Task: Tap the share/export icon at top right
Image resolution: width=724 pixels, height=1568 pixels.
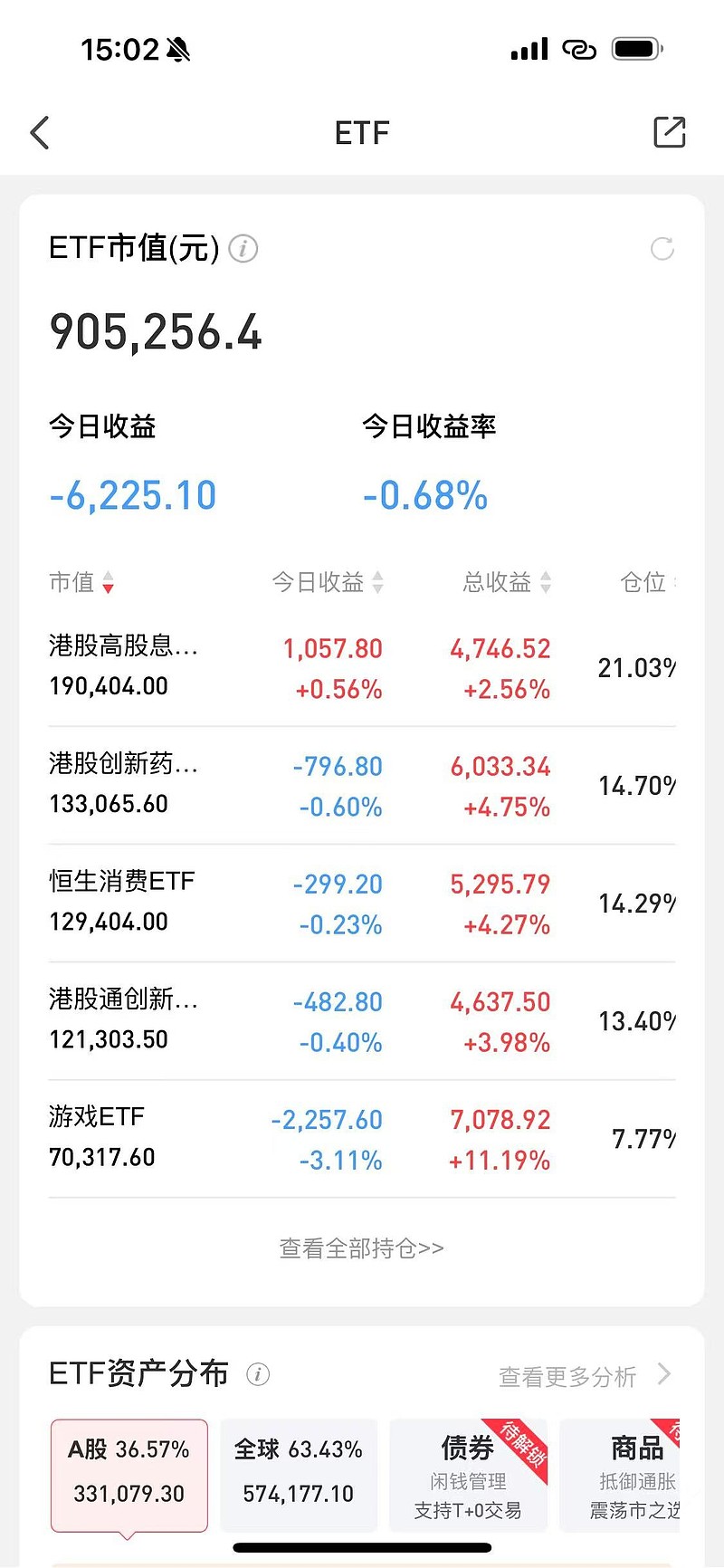Action: 669,132
